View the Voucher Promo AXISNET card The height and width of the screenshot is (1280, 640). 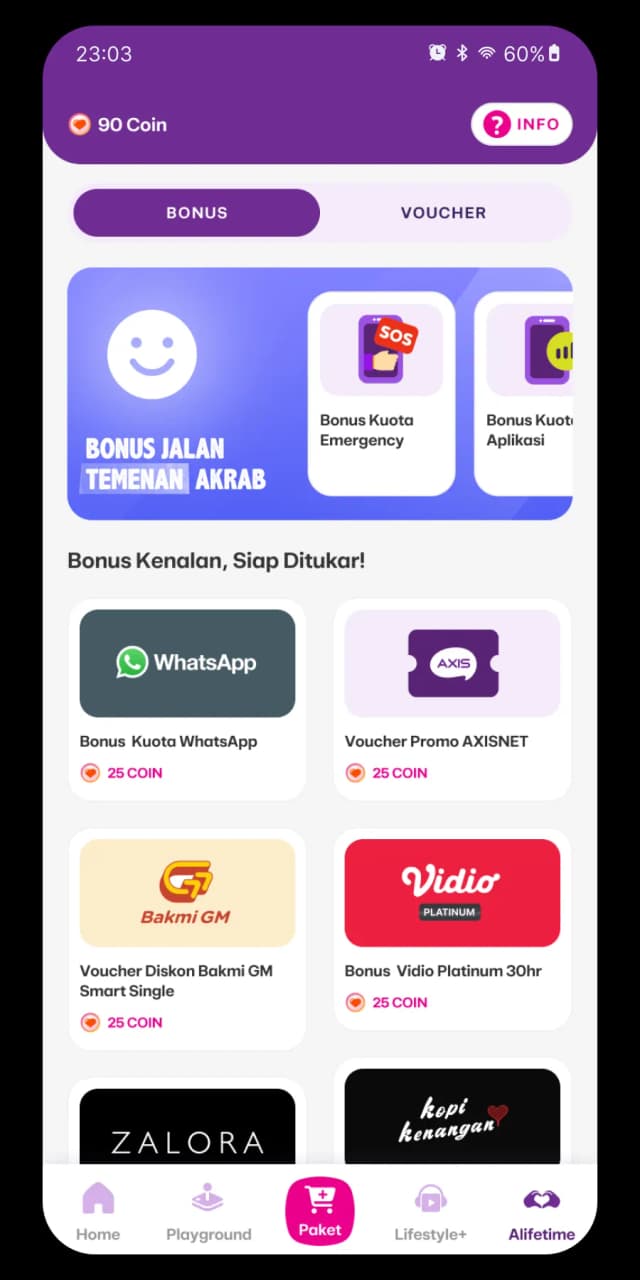click(452, 699)
